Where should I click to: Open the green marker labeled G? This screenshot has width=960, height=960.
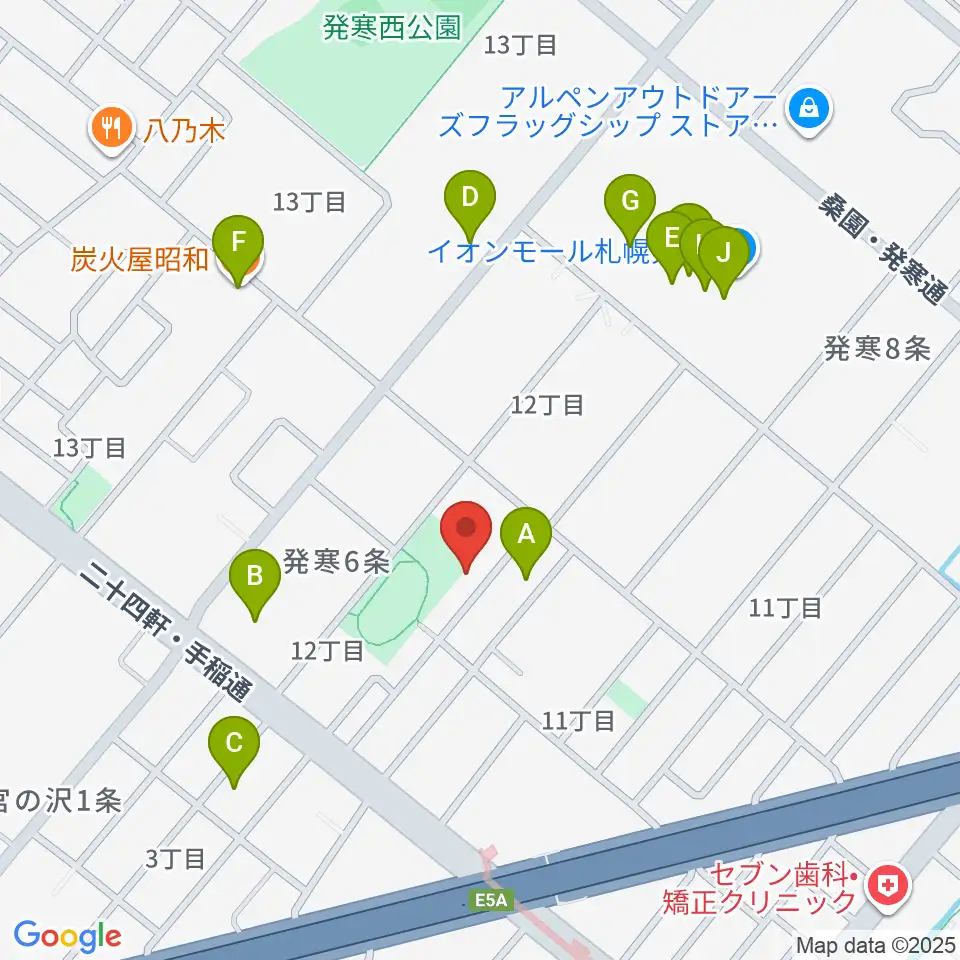tap(629, 202)
